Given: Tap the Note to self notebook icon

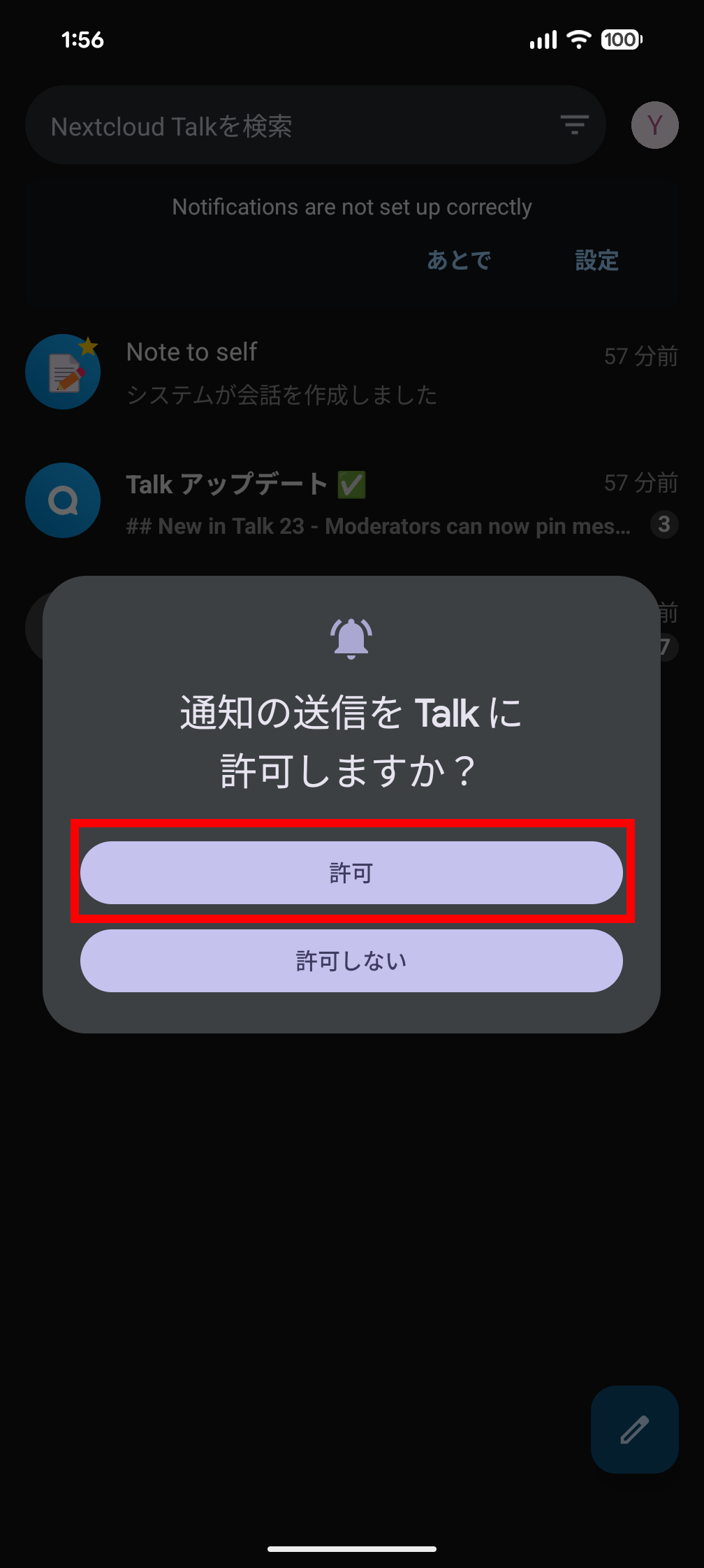Looking at the screenshot, I should [63, 372].
